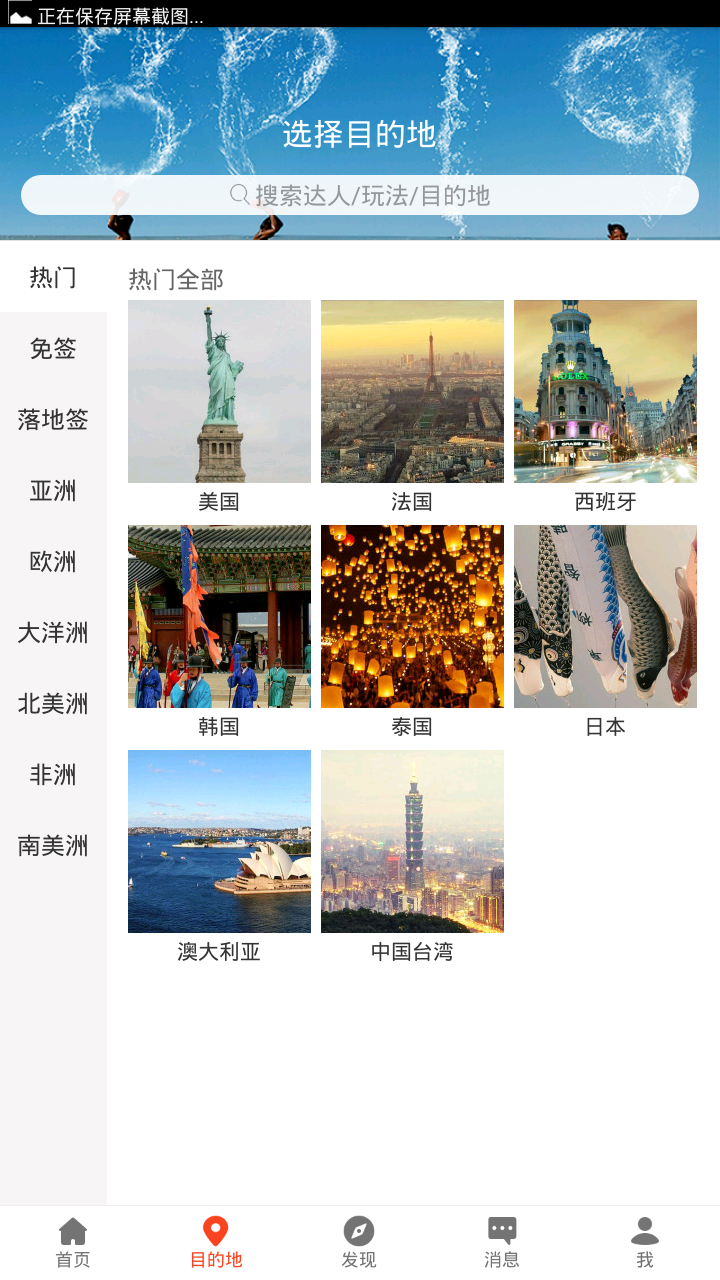Screen dimensions: 720x1280
Task: Switch to the 落地签 category
Action: coord(53,420)
